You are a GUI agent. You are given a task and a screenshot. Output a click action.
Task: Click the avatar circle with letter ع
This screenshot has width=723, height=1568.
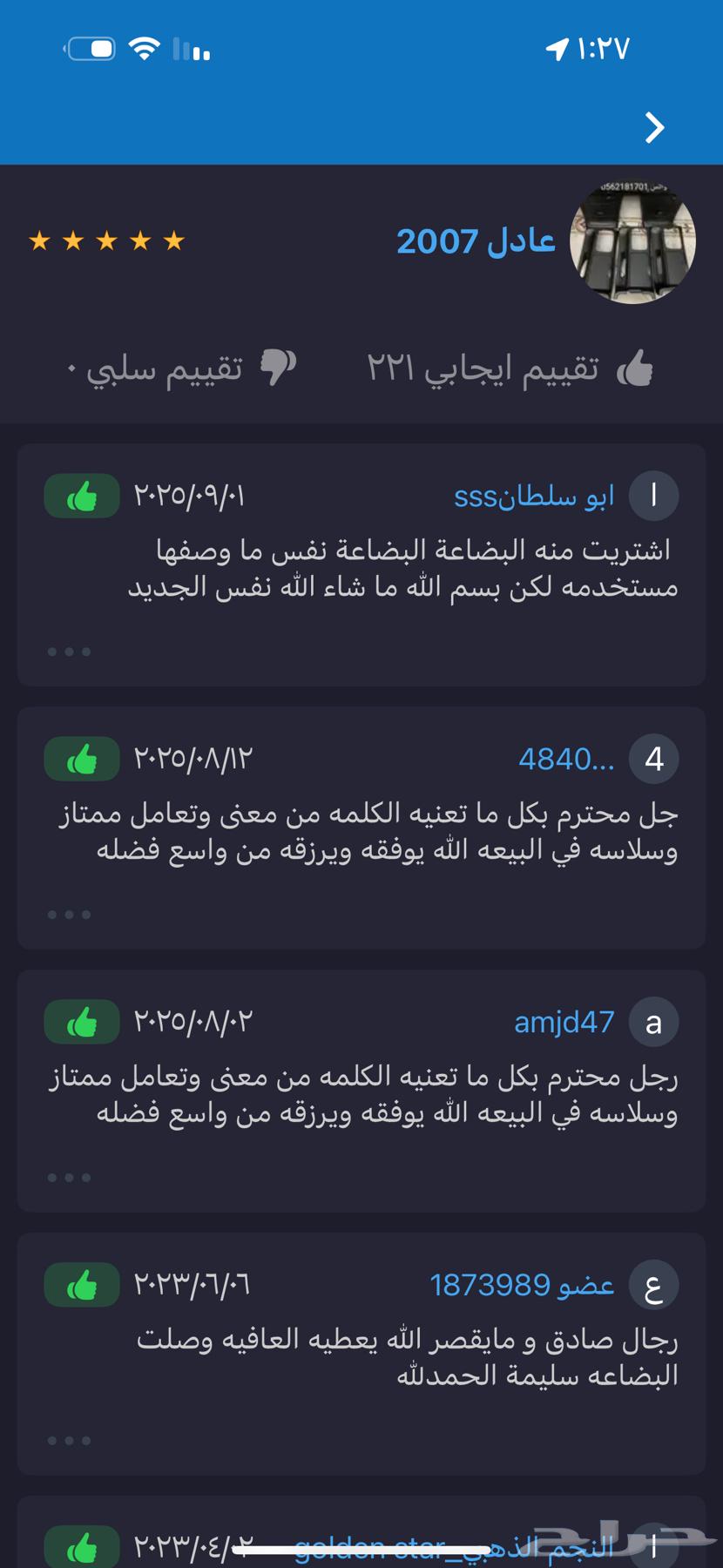point(653,1284)
